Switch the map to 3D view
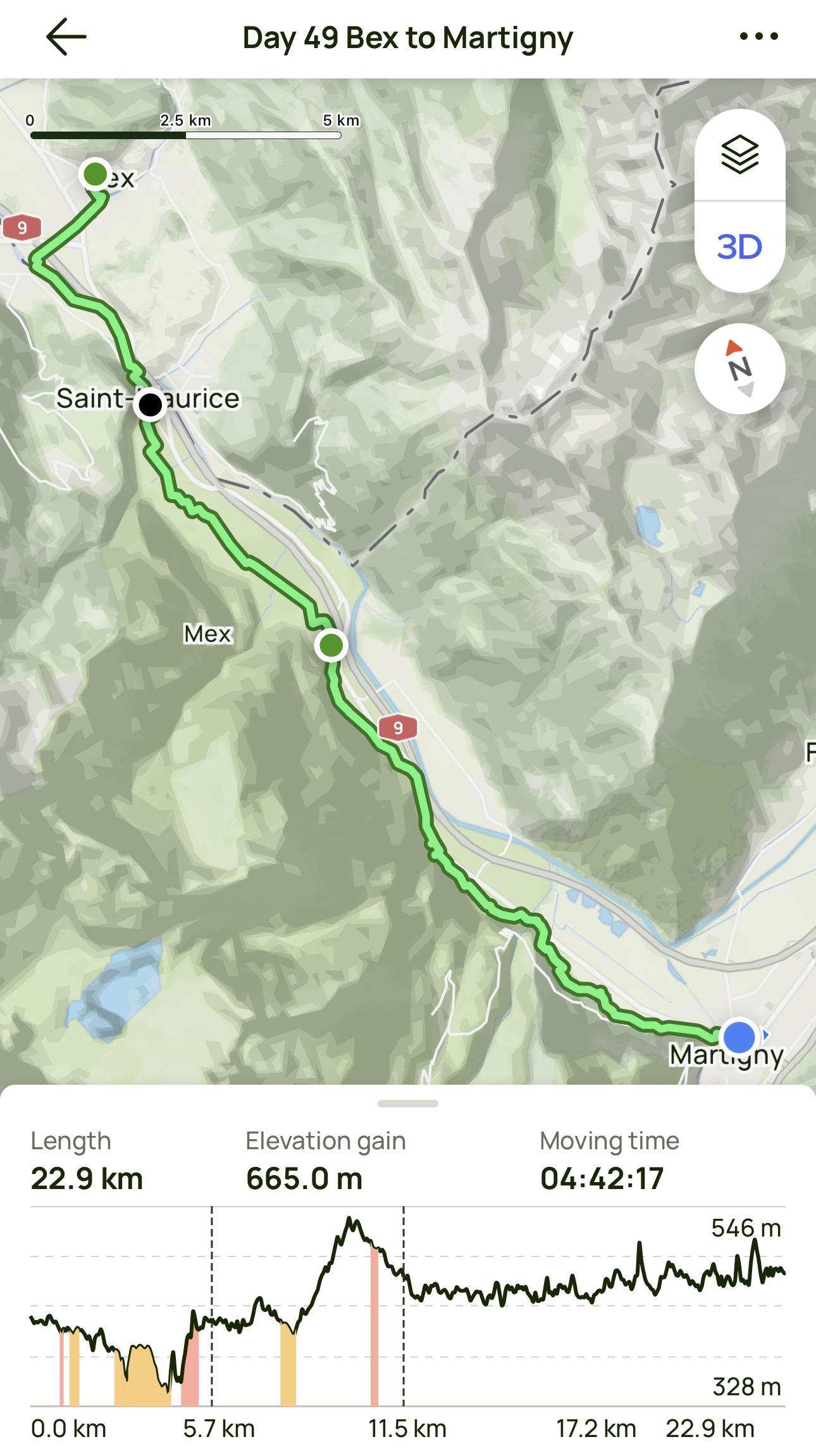Image resolution: width=816 pixels, height=1456 pixels. click(x=739, y=247)
